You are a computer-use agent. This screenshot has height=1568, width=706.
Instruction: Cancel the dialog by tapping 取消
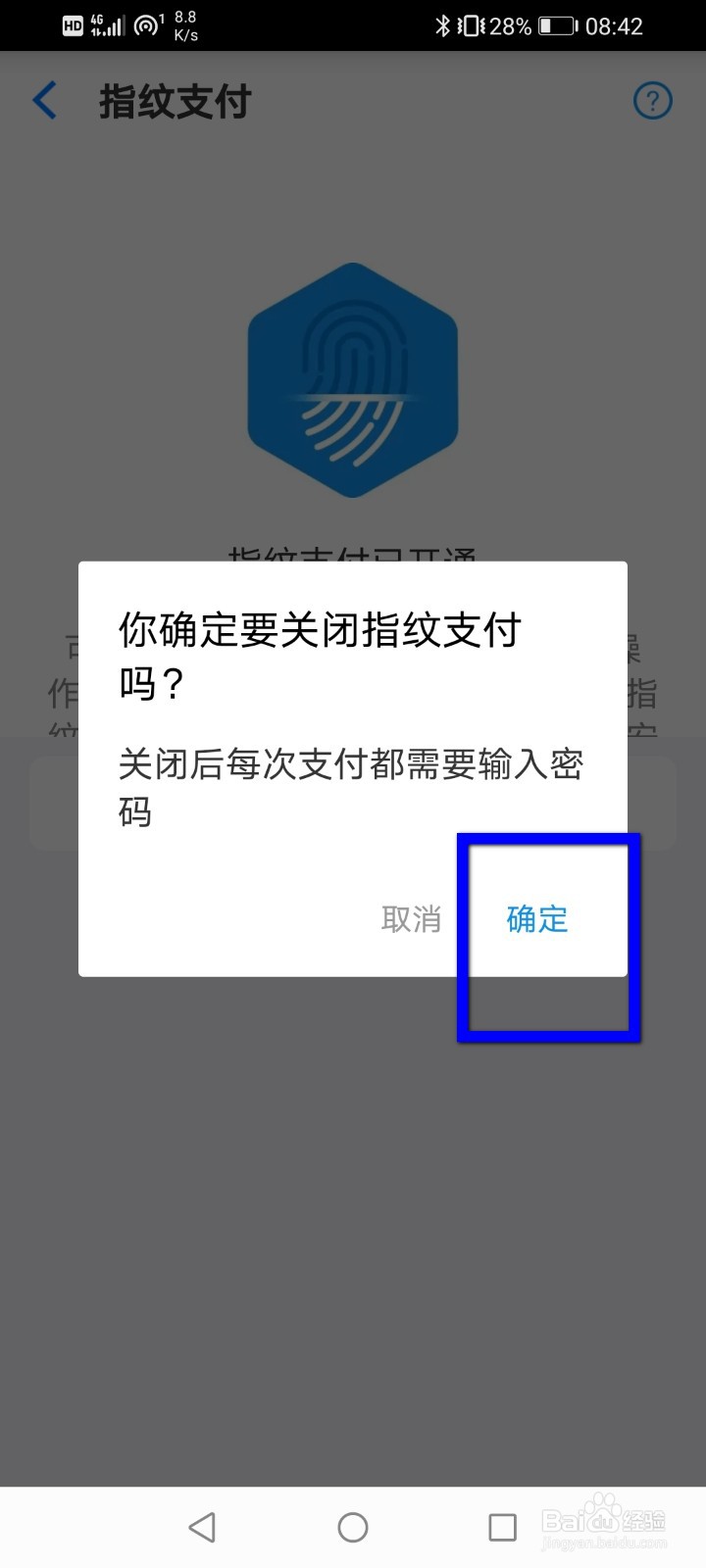point(411,919)
